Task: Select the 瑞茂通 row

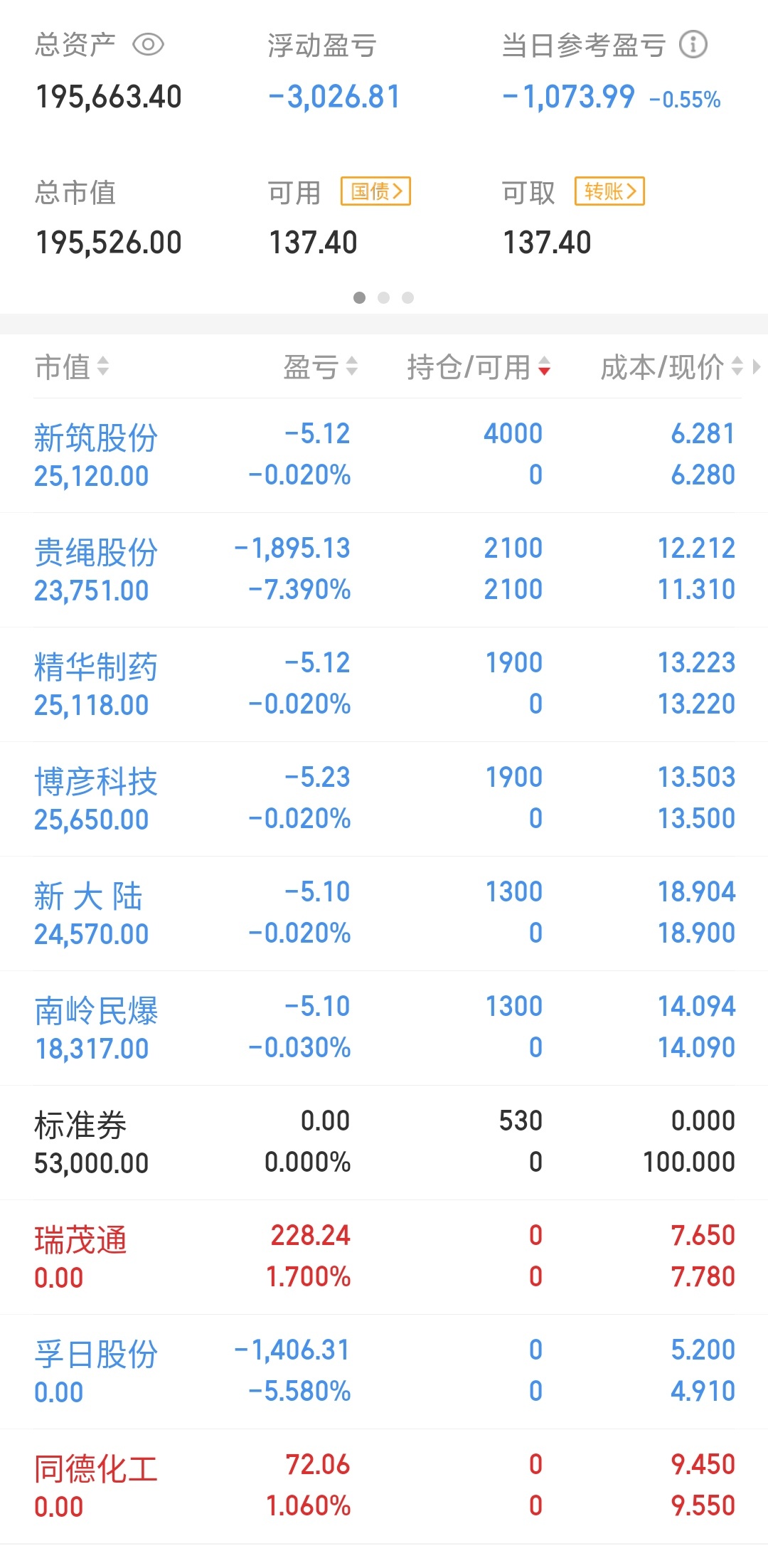Action: [384, 1257]
